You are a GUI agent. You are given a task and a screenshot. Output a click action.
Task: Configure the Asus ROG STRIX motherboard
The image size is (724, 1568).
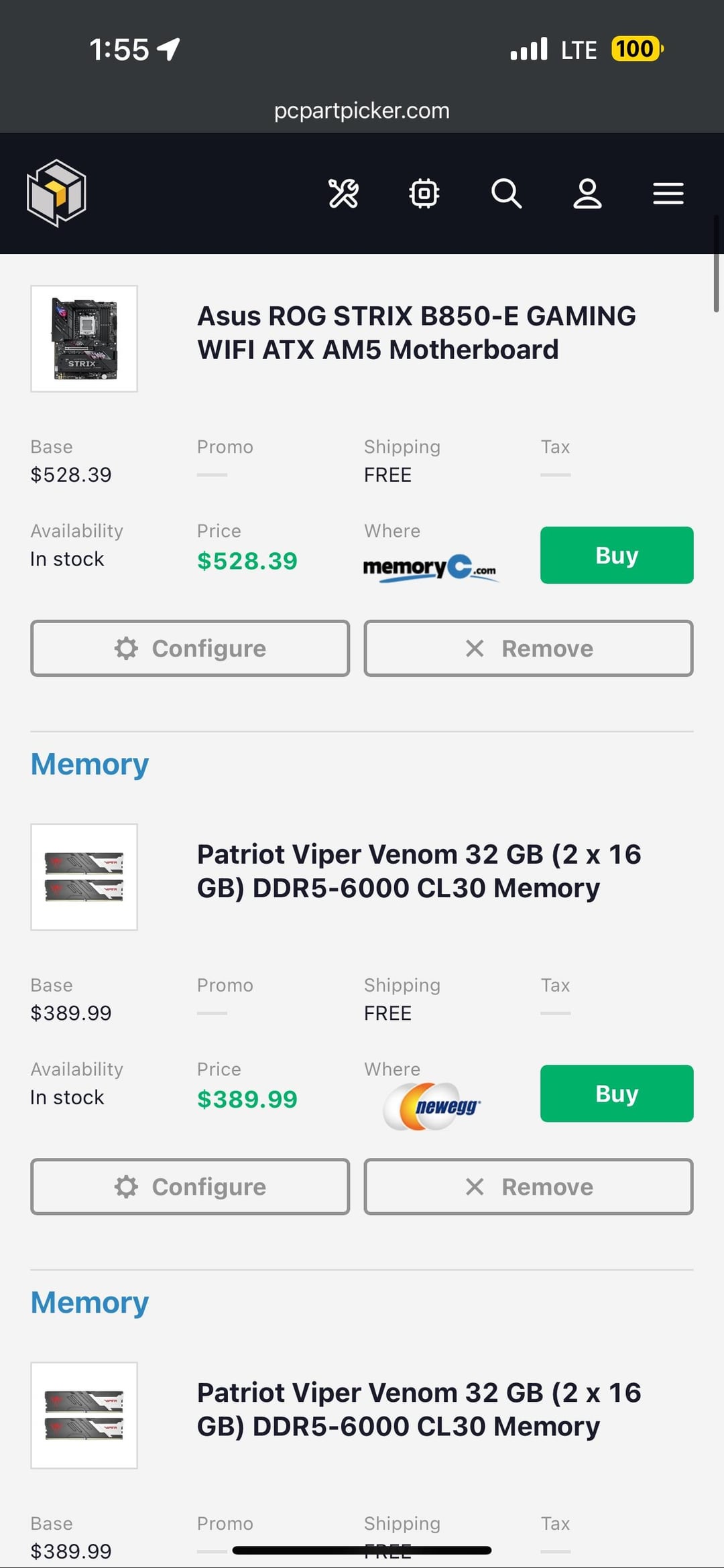click(190, 649)
